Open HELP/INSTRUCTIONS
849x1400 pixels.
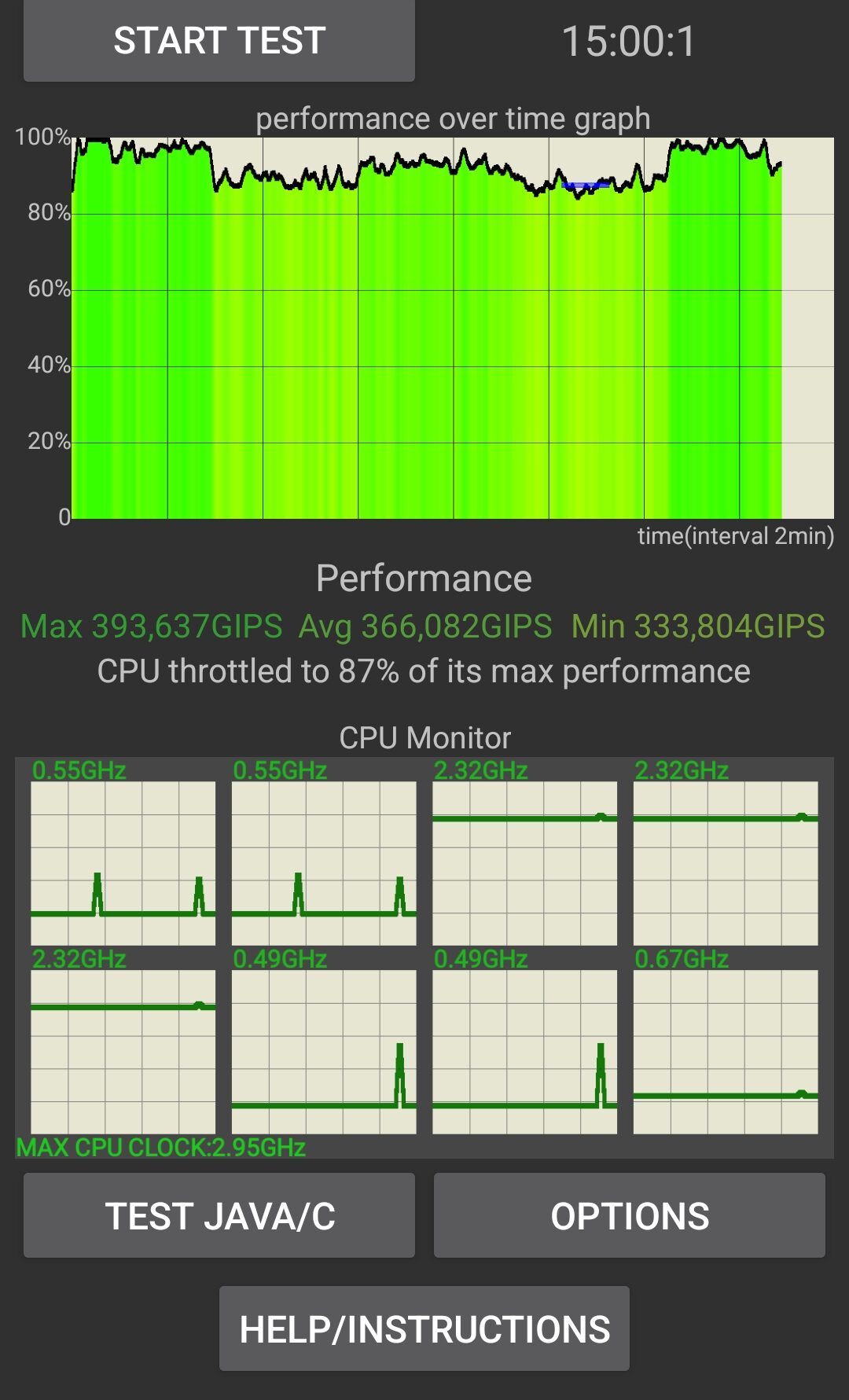tap(424, 1329)
